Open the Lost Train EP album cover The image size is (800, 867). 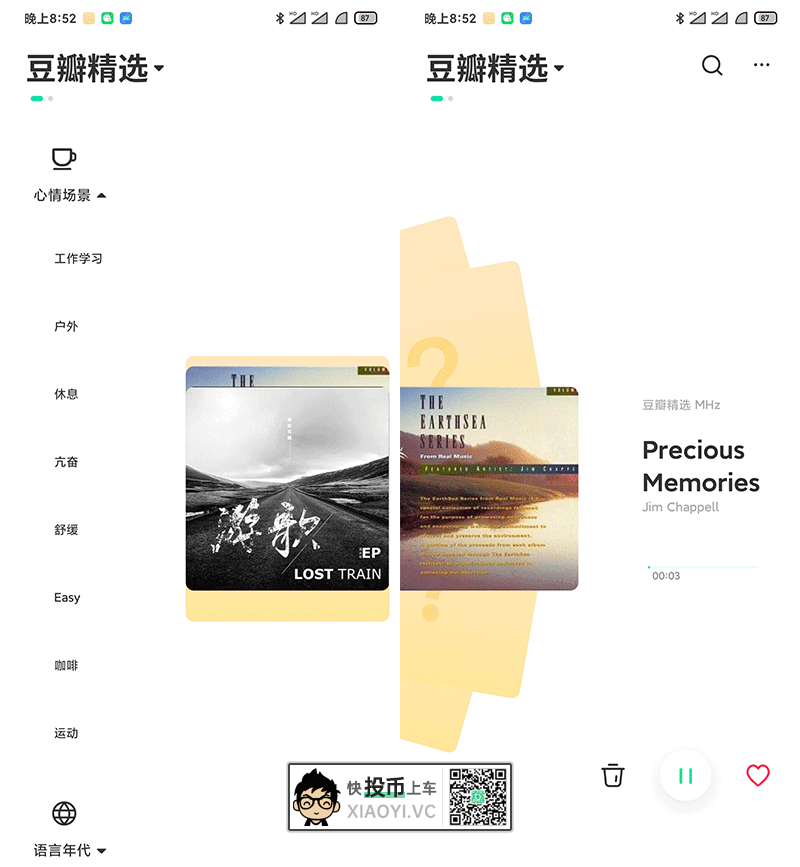coord(287,478)
